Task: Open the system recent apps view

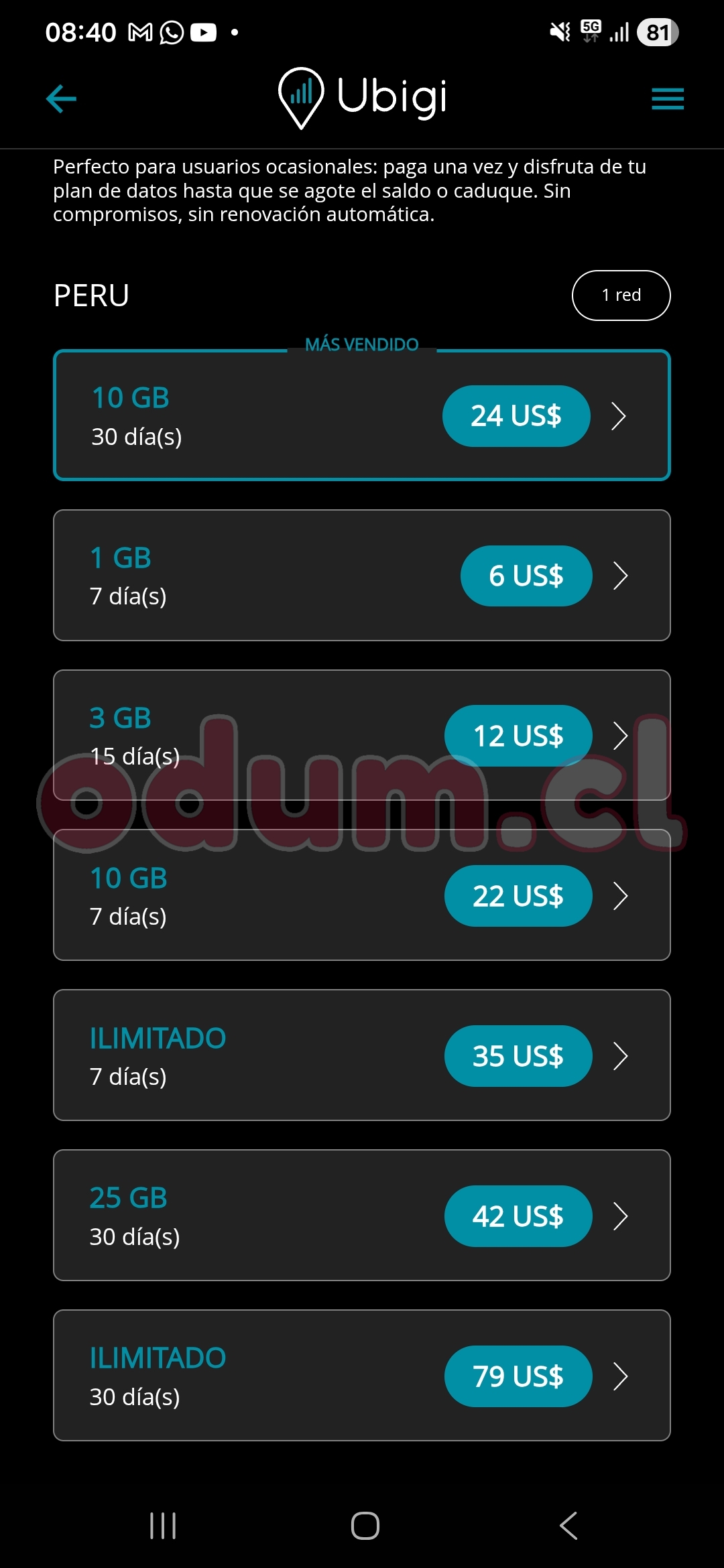Action: click(x=163, y=1526)
